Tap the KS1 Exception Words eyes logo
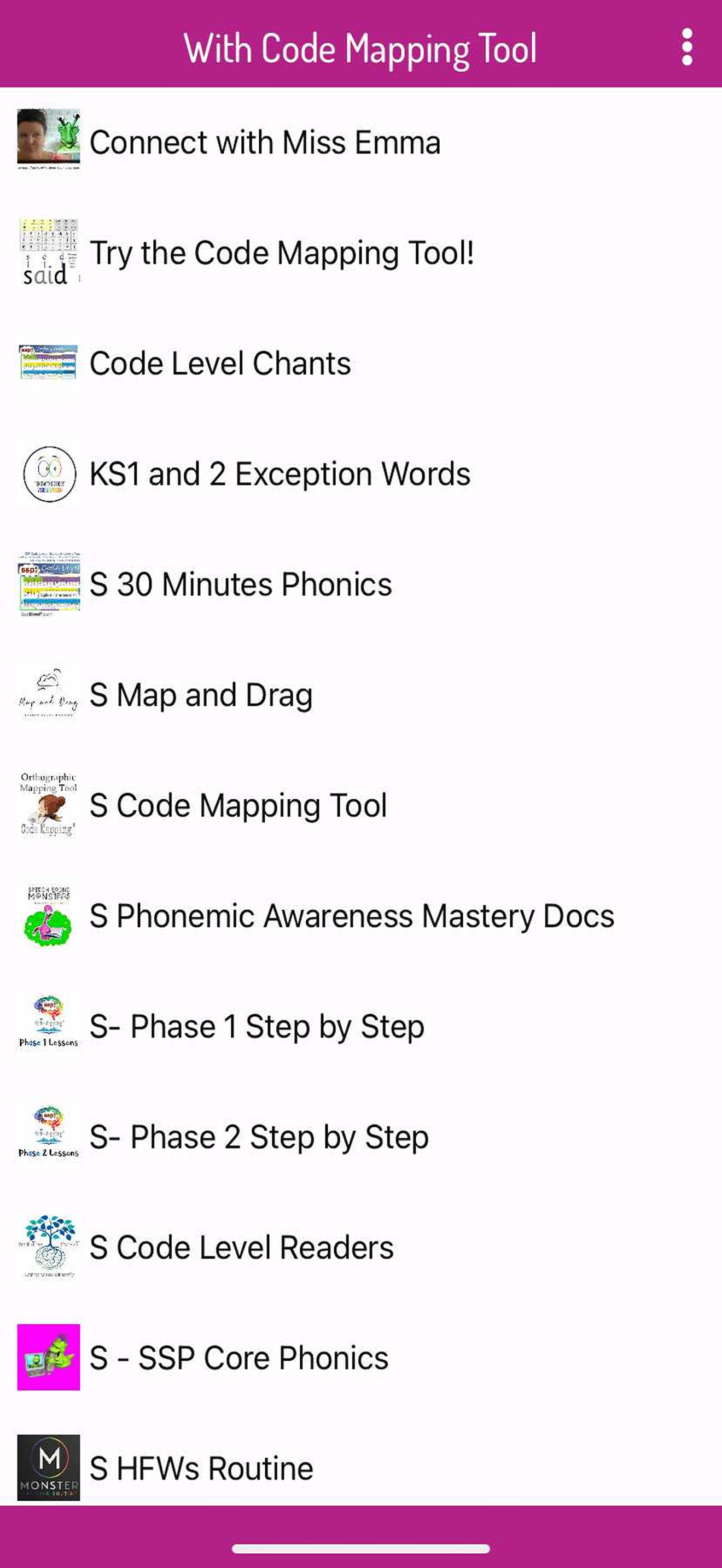Screen dimensions: 722x1568 (x=48, y=473)
